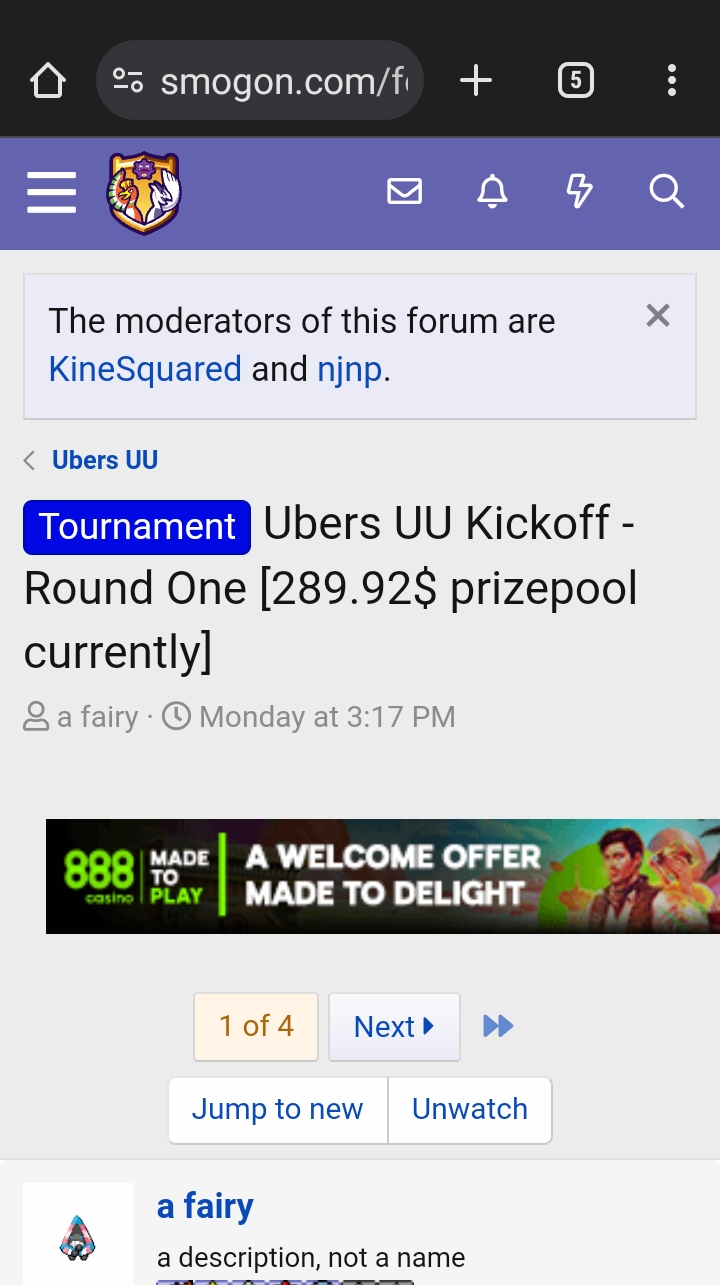Unwatch this thread
Image resolution: width=720 pixels, height=1285 pixels.
(x=470, y=1110)
